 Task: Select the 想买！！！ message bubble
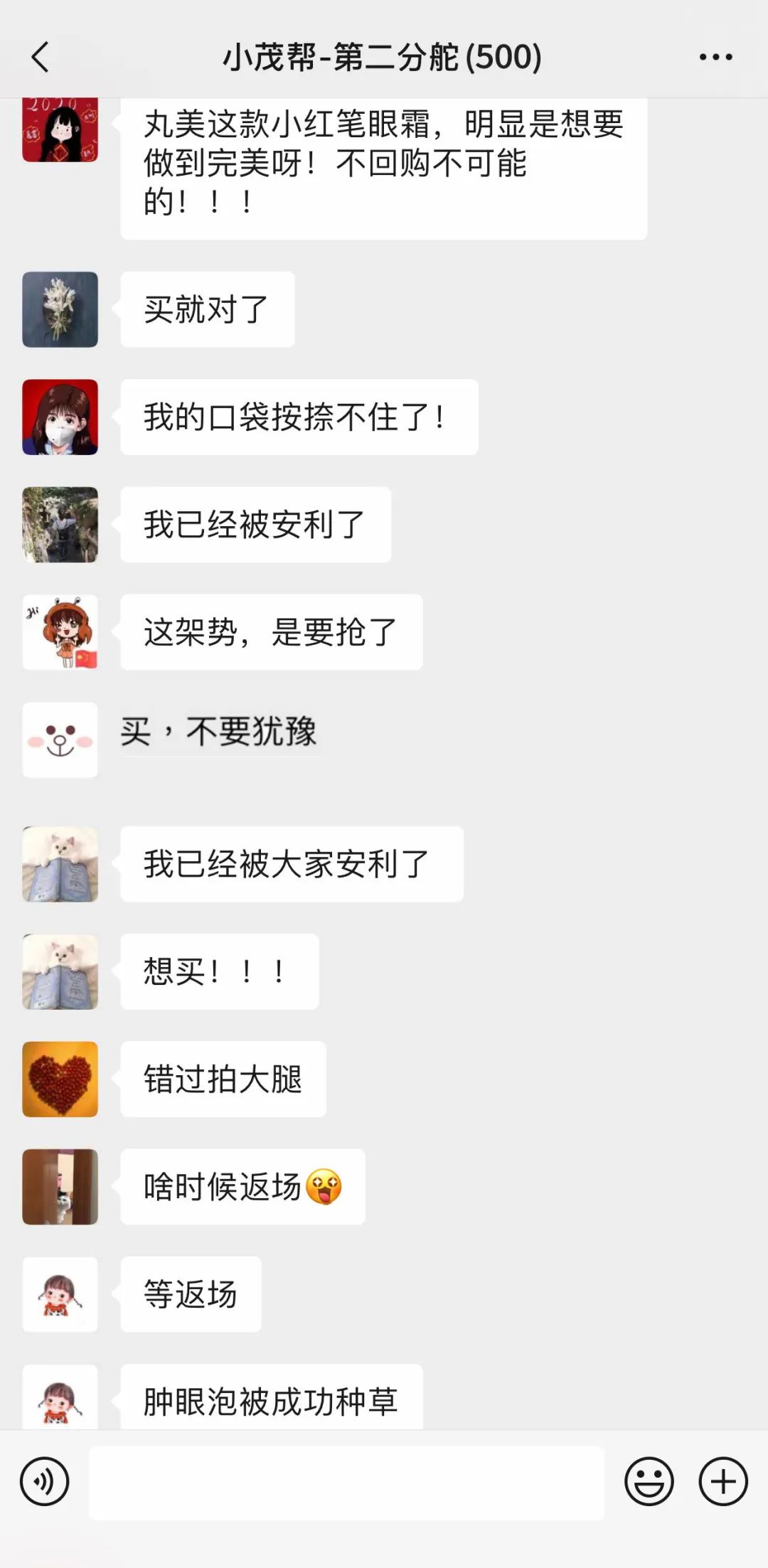(220, 973)
